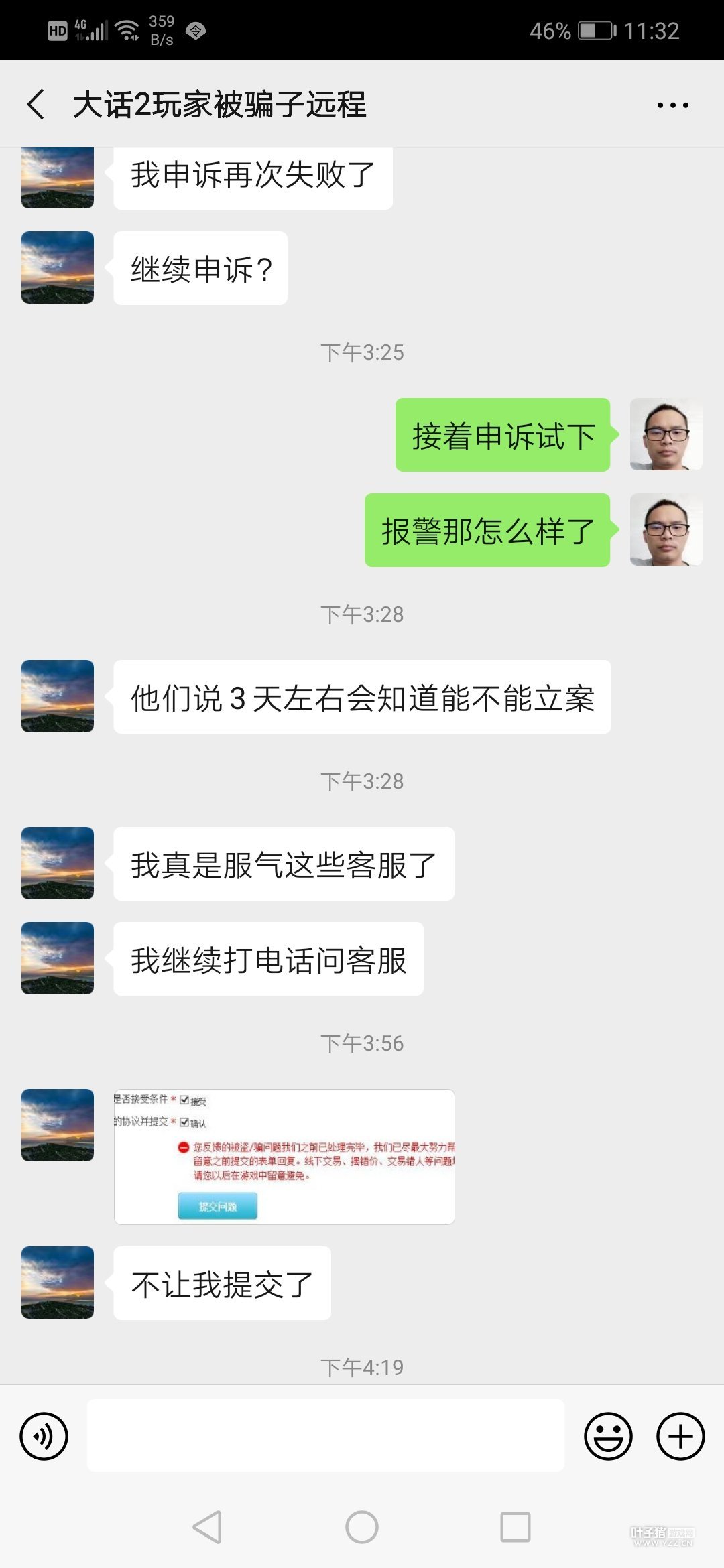
Task: Go back from the 大话2玩家被骗子远程 chat
Action: tap(37, 105)
